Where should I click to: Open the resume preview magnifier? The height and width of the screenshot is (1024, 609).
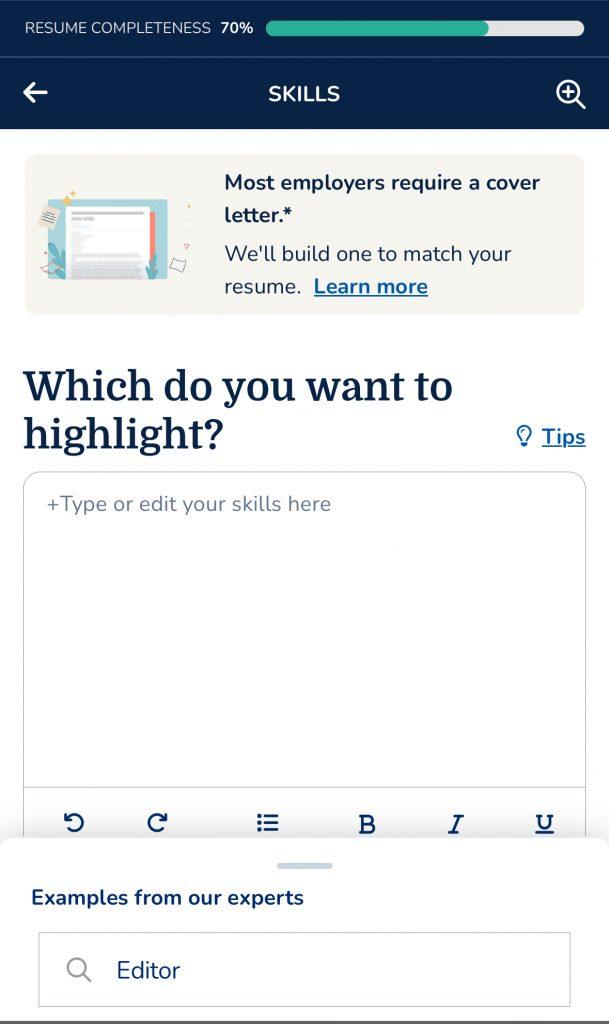[570, 94]
